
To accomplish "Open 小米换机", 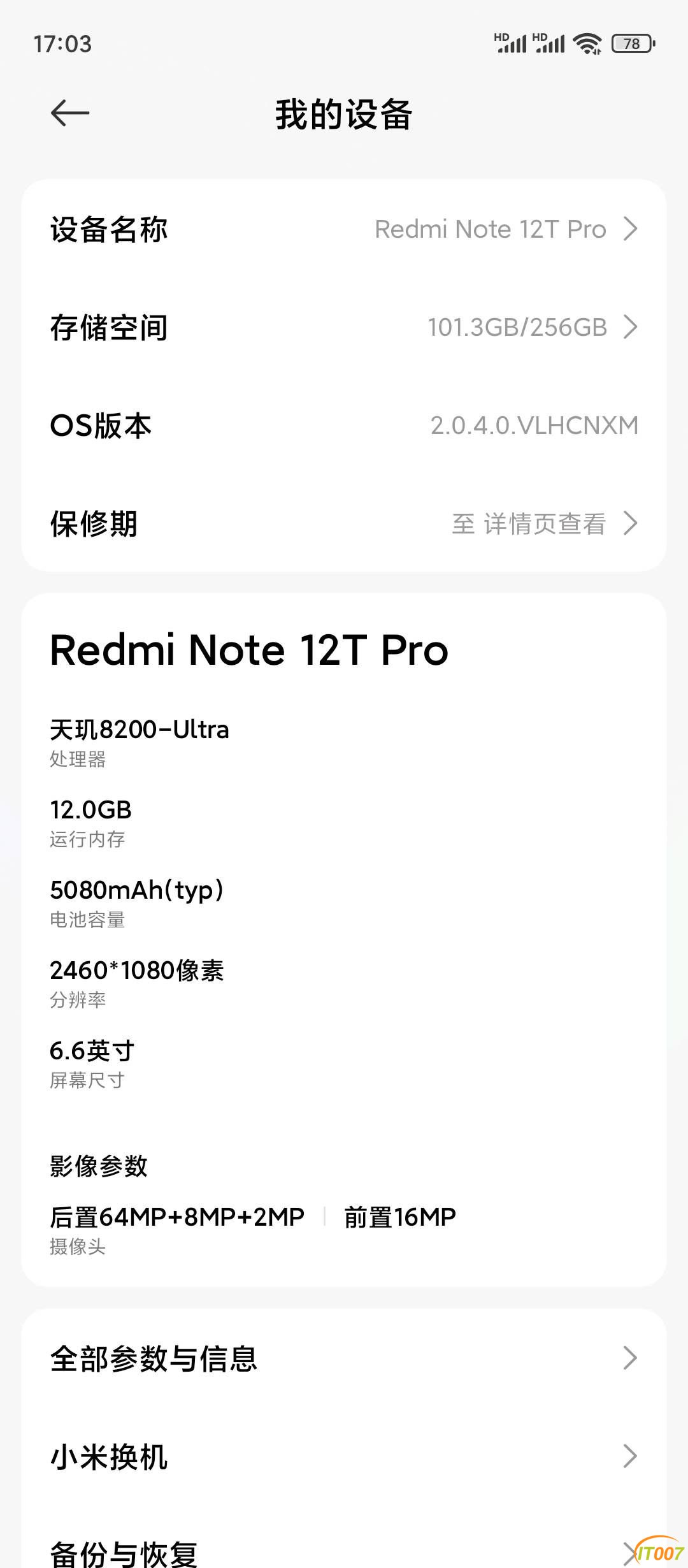I will 344,1457.
